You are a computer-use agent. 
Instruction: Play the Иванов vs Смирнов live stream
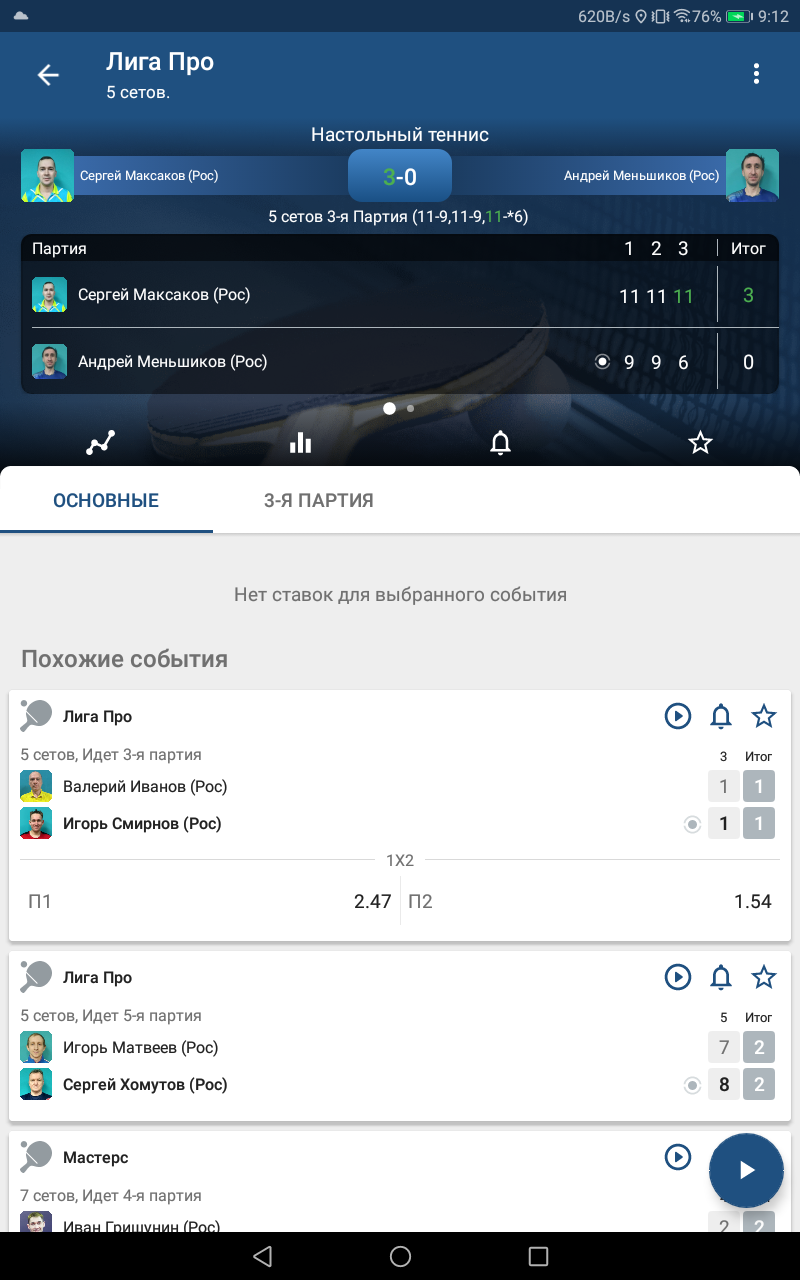[678, 716]
